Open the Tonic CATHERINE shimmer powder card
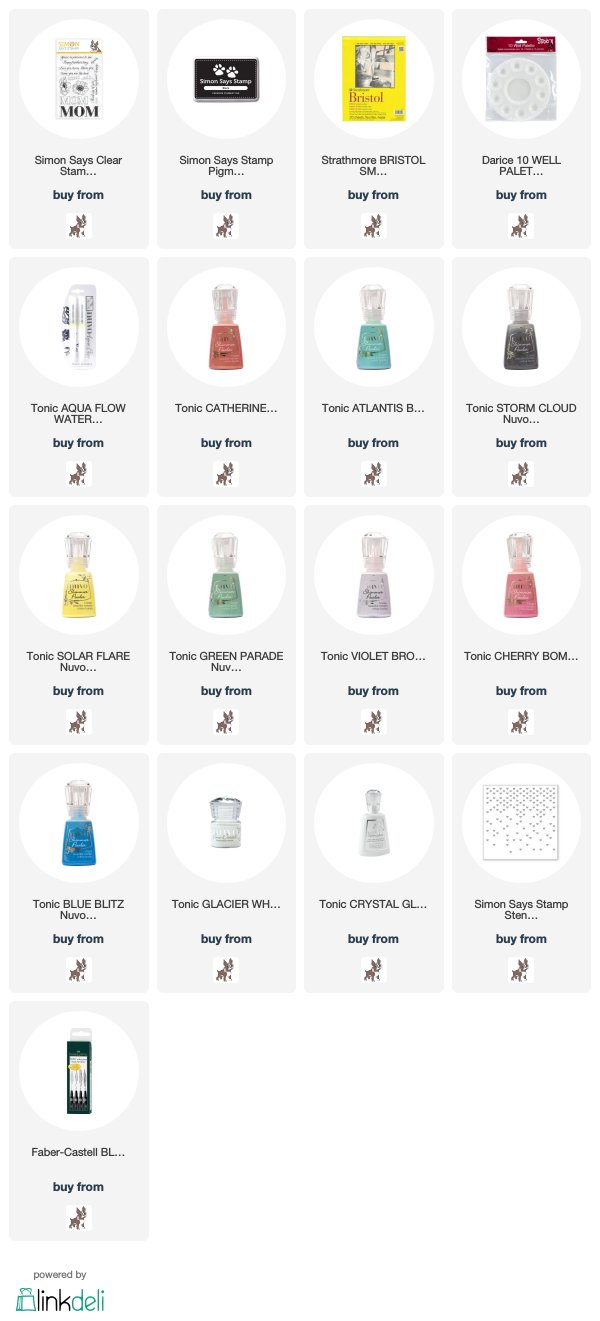This screenshot has height=1321, width=600. click(x=226, y=377)
